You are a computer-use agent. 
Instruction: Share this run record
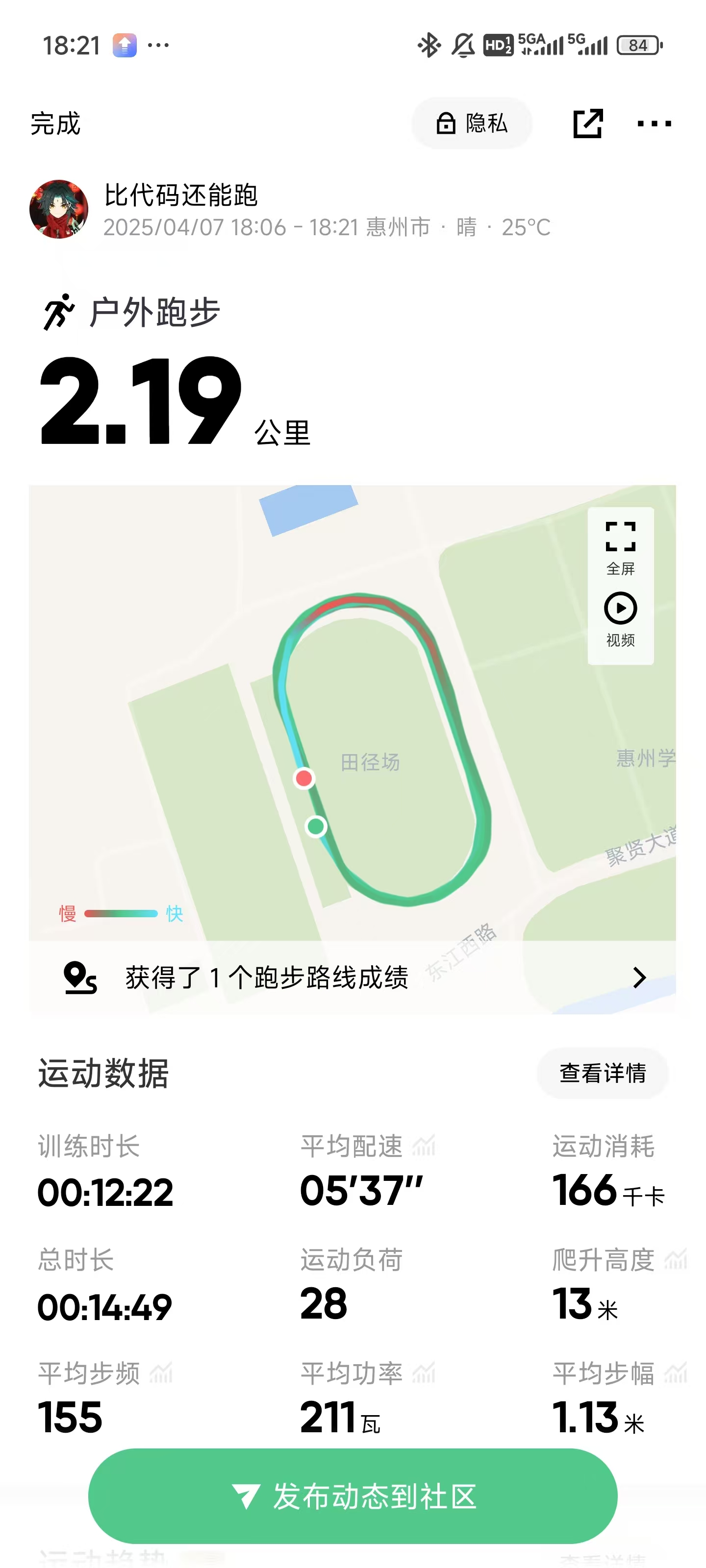coord(588,123)
